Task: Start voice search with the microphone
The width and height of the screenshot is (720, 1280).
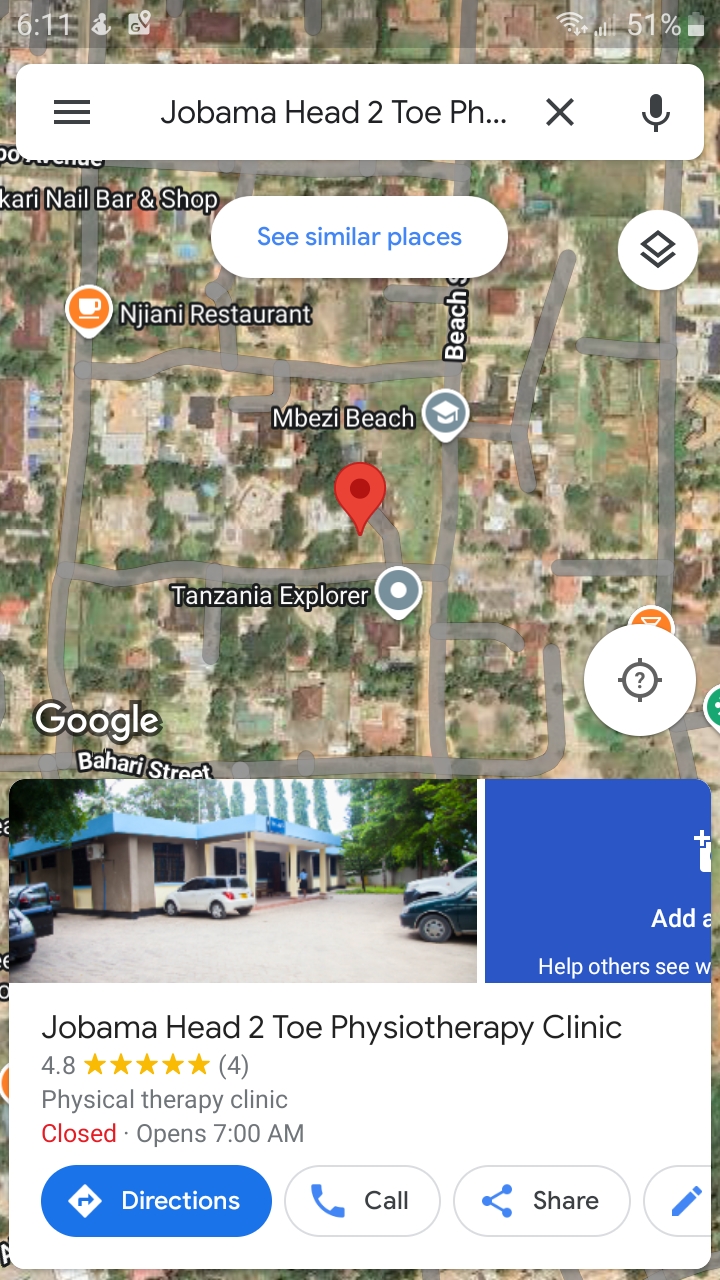Action: click(655, 112)
